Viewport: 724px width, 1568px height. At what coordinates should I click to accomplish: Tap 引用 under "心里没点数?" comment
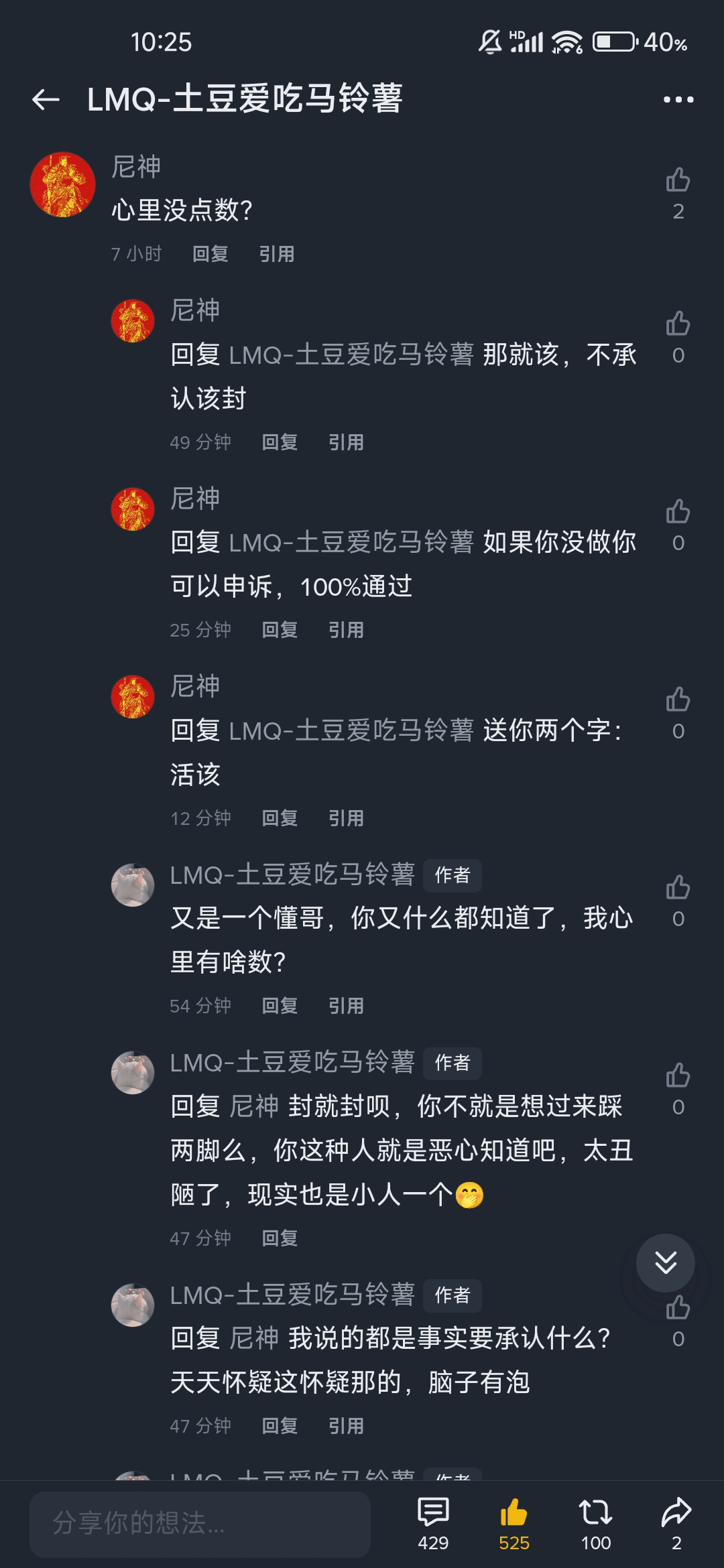tap(277, 254)
